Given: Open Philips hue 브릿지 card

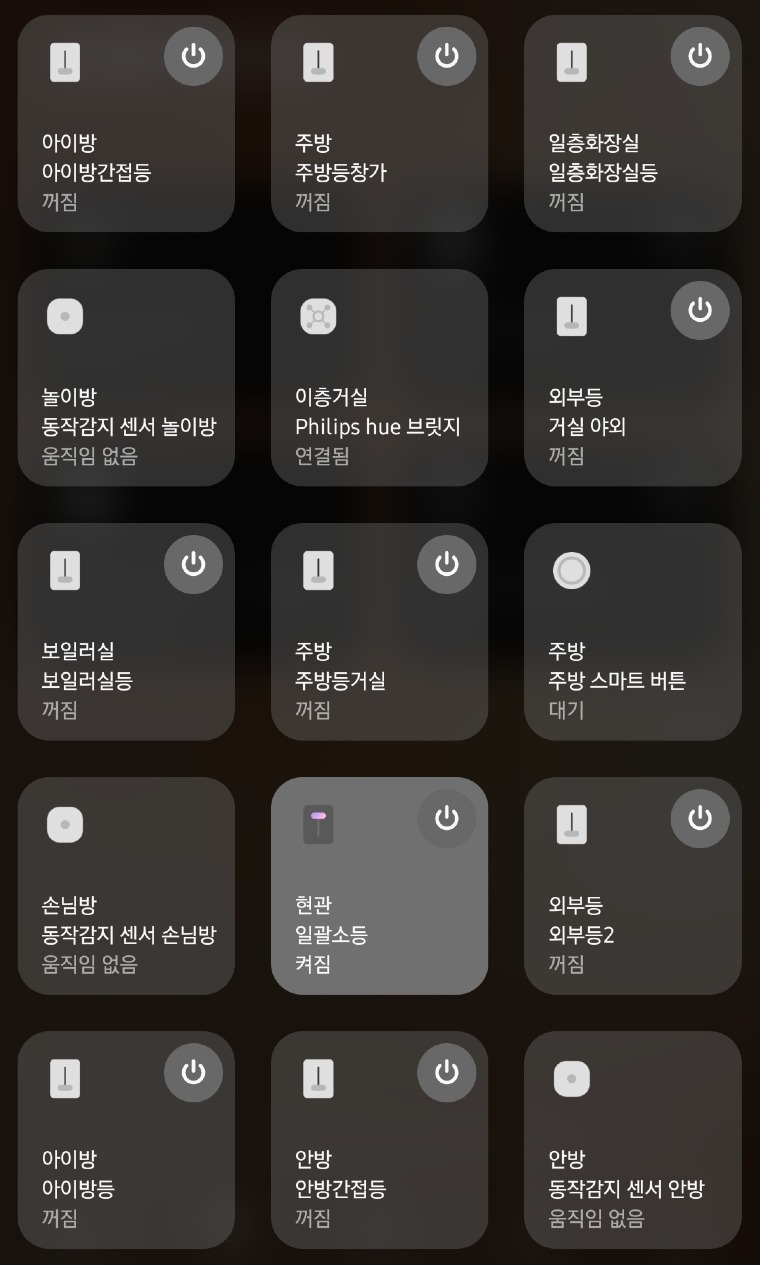Looking at the screenshot, I should tap(379, 378).
